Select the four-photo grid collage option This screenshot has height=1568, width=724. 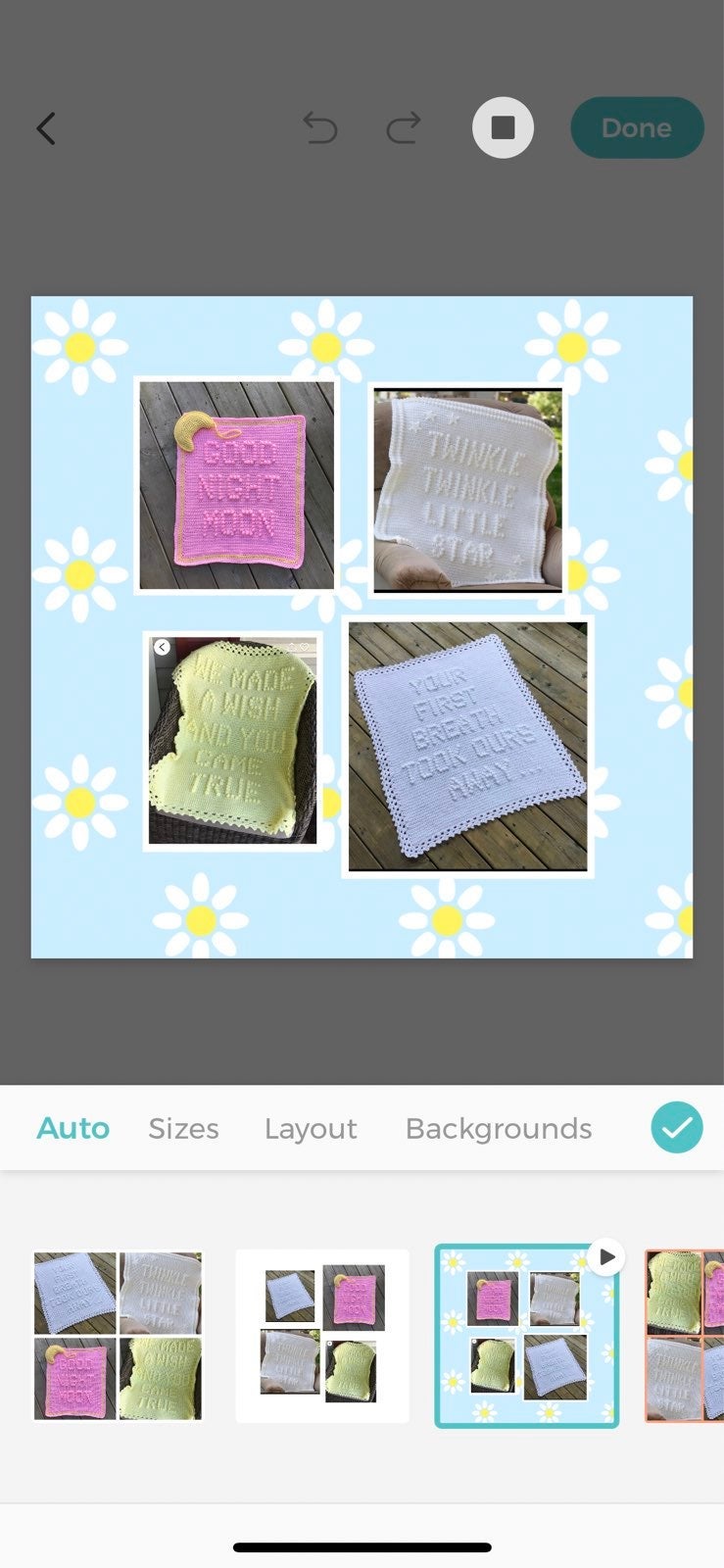point(118,1336)
